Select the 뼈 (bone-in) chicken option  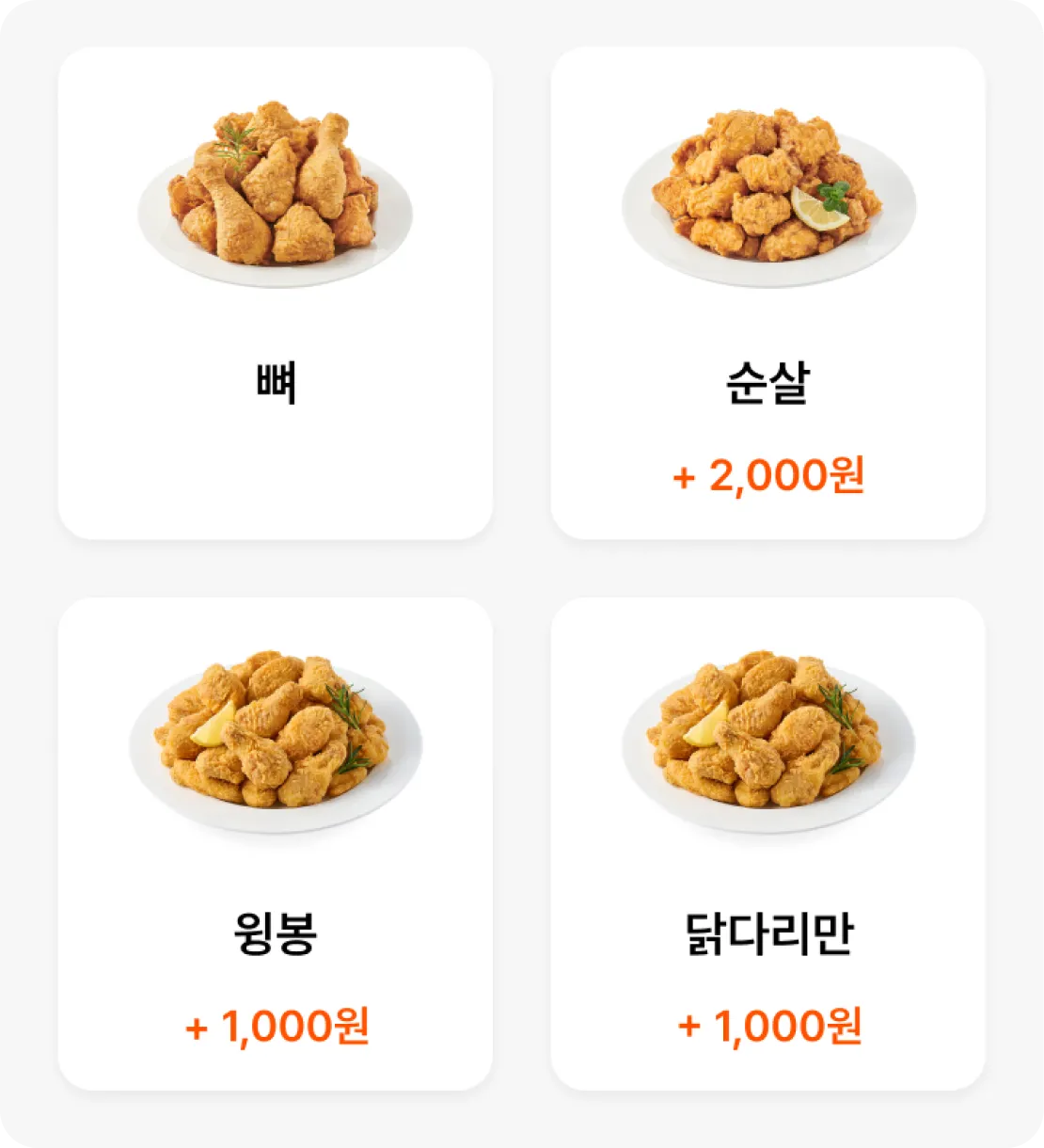(276, 292)
